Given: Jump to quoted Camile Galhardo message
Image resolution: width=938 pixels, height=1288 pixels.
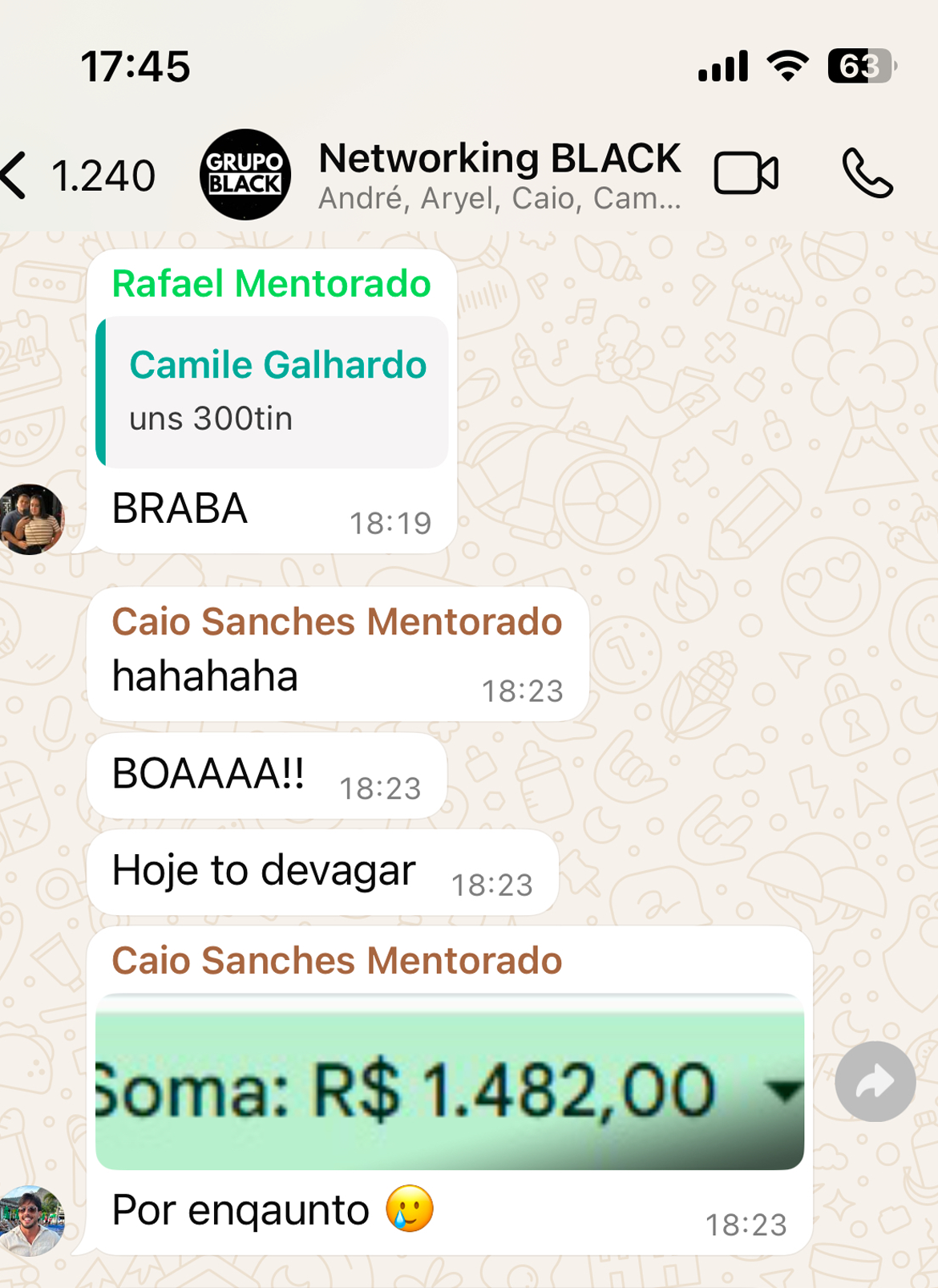Looking at the screenshot, I should (x=273, y=391).
